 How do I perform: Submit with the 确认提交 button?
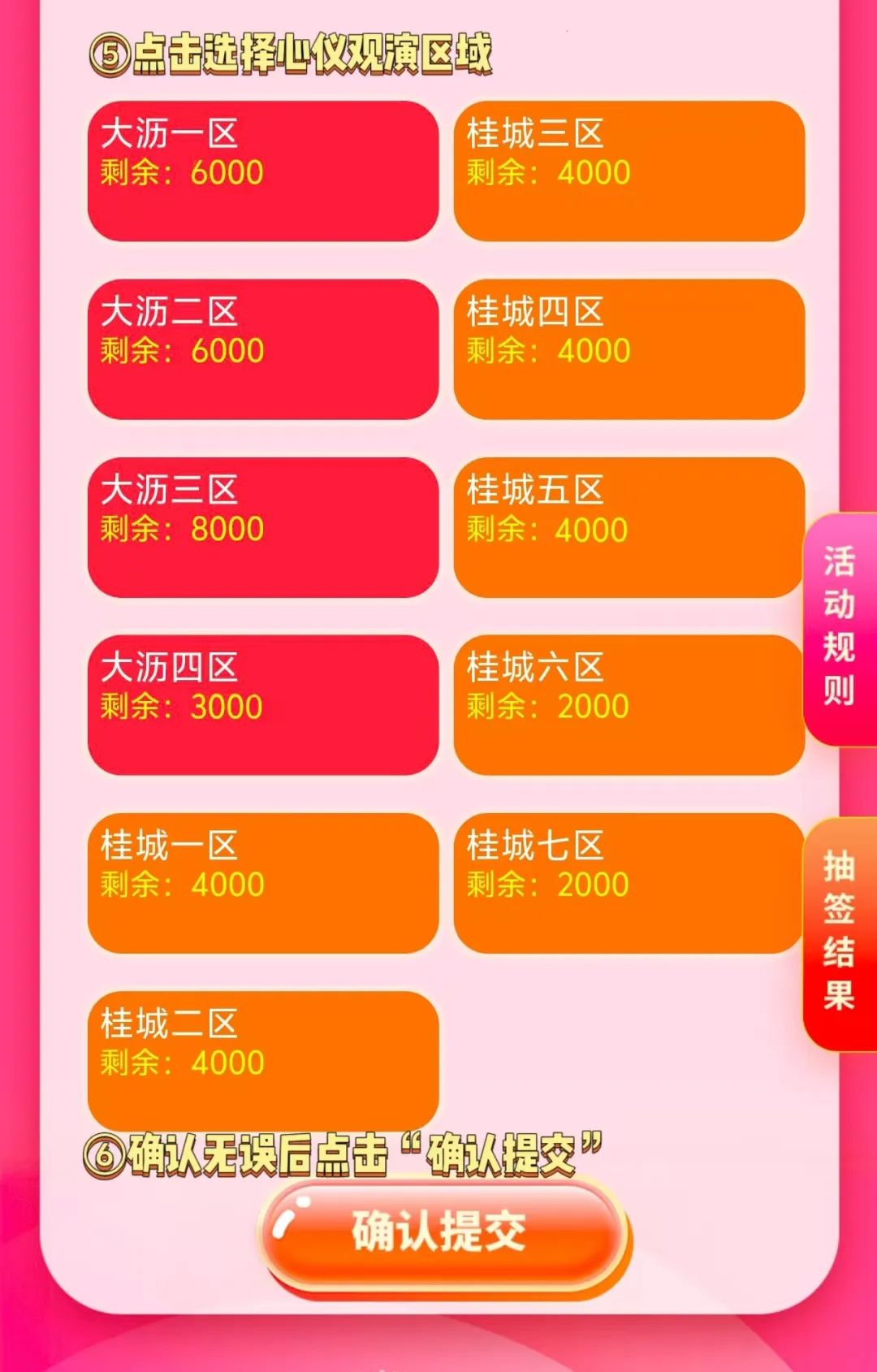pyautogui.click(x=442, y=1233)
